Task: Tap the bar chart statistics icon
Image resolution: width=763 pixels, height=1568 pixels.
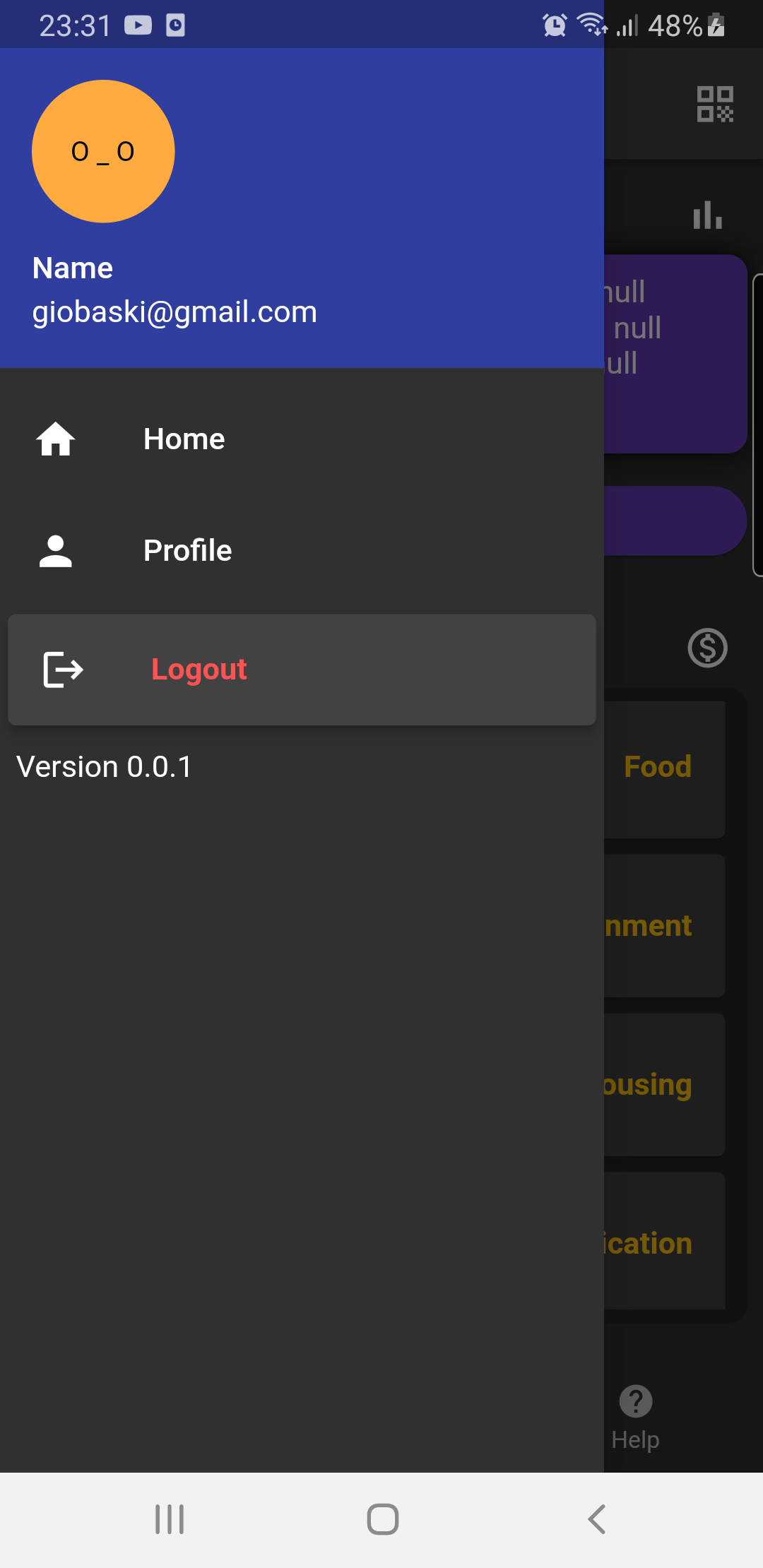Action: (706, 216)
